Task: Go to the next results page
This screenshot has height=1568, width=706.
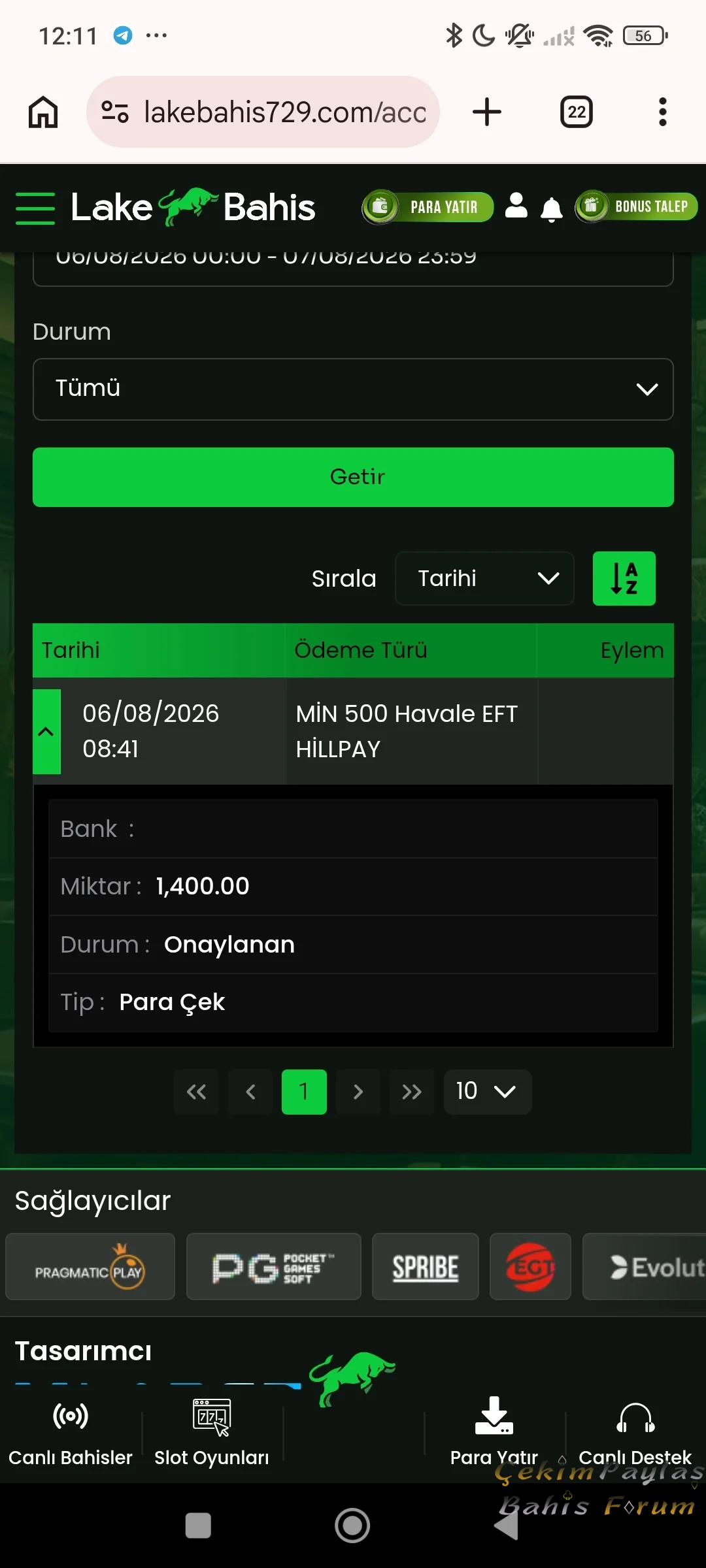Action: [358, 1092]
